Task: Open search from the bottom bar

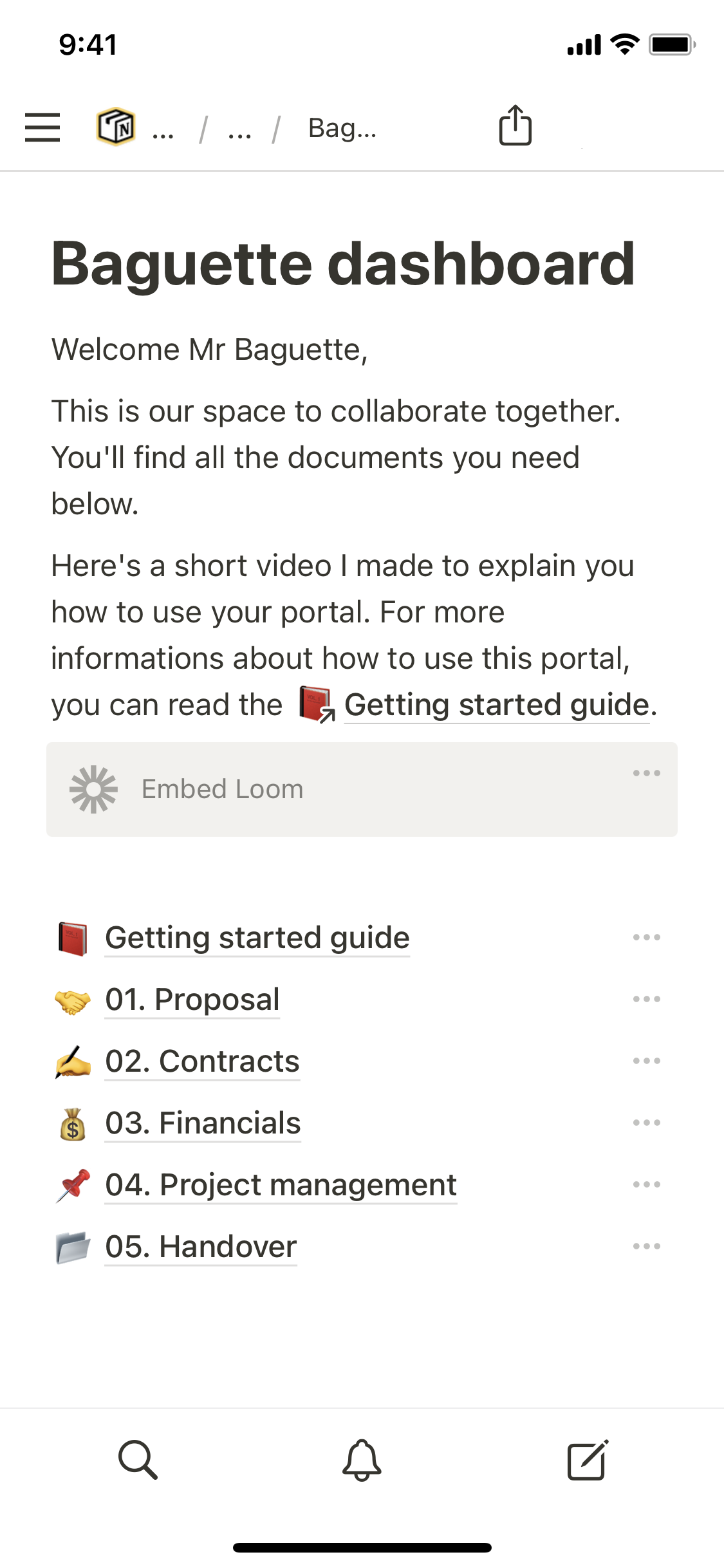Action: [138, 1460]
